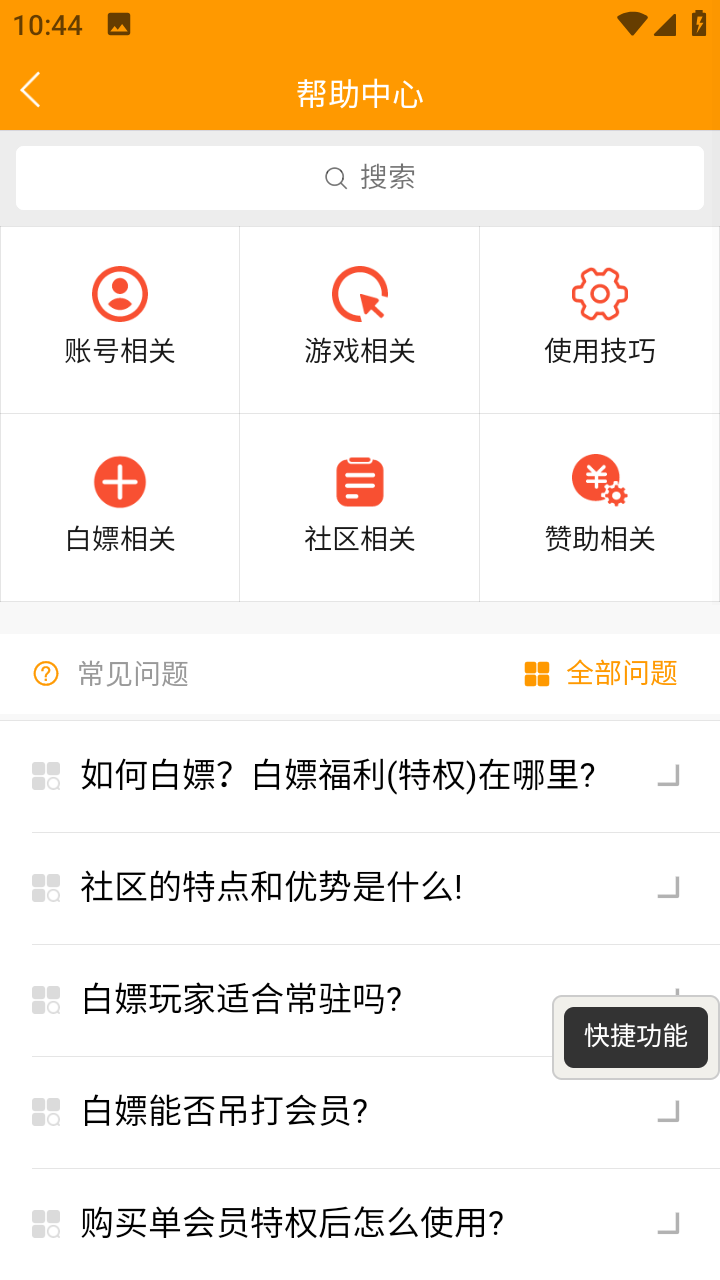Select the 使用技巧 category
720x1280 pixels.
600,319
